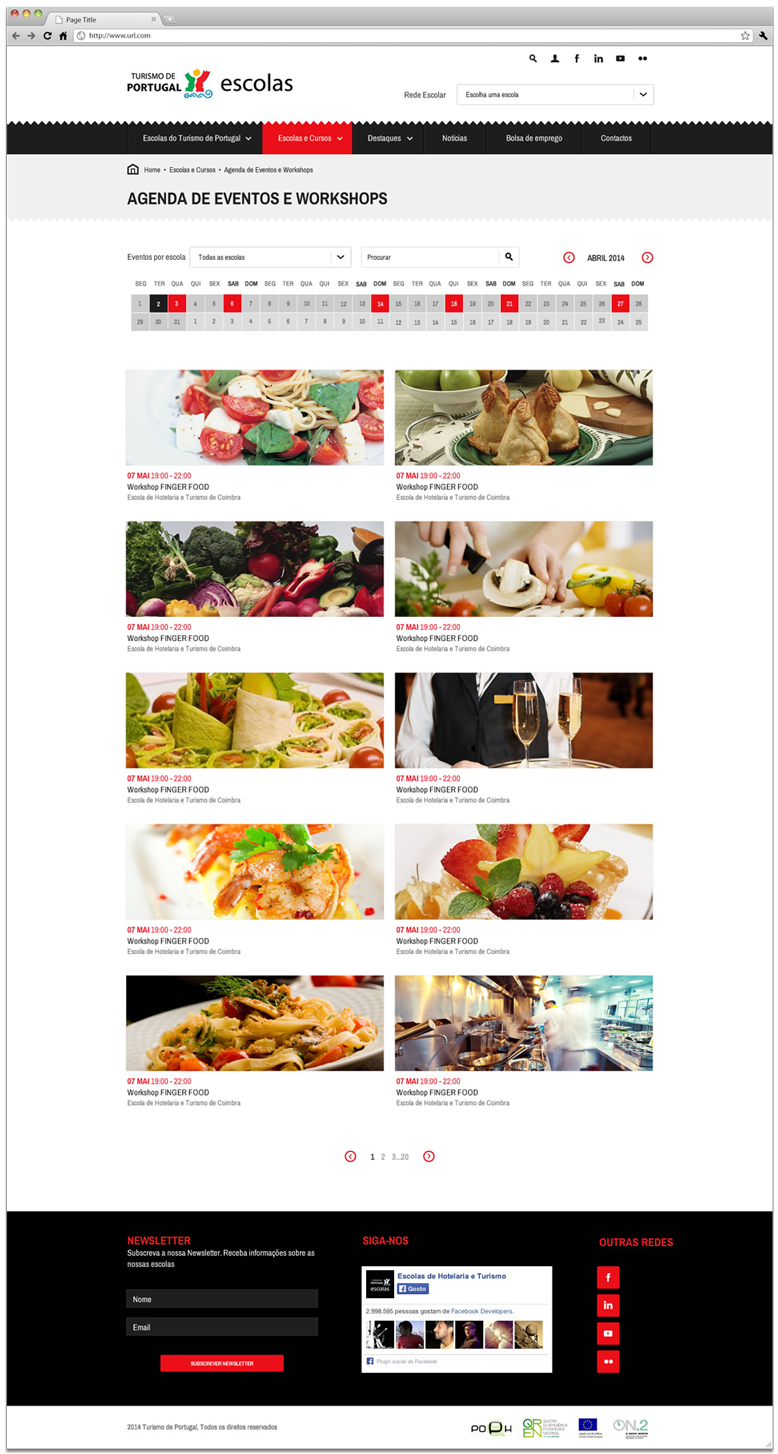Expand the Escolha uma escola dropdown
This screenshot has height=1454, width=778.
(x=643, y=95)
